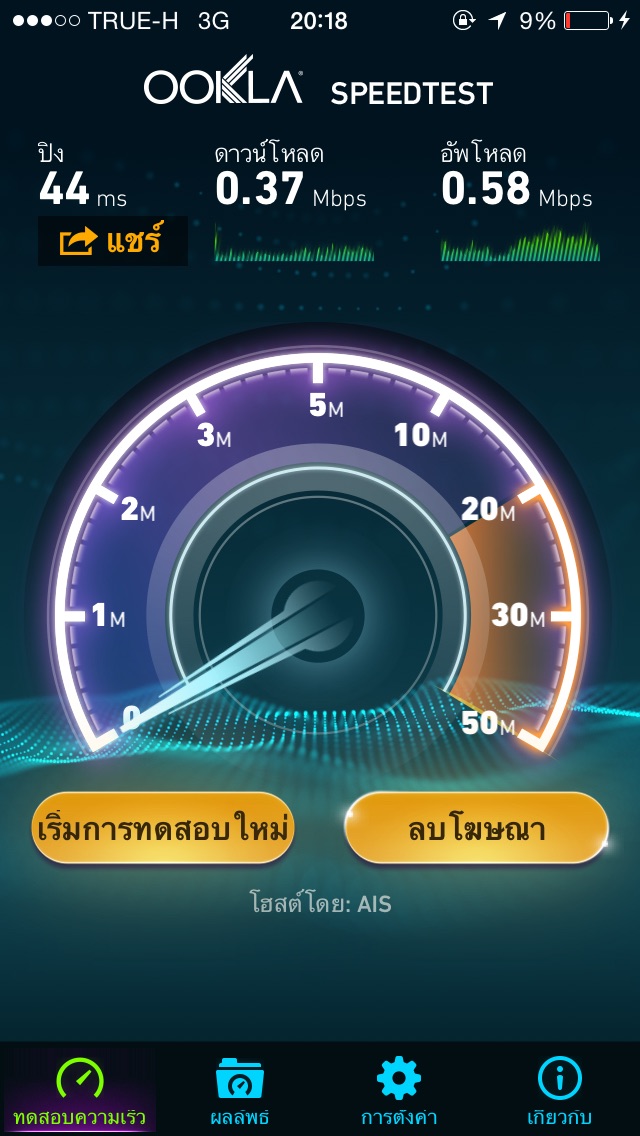Open the ผลลัพธ์ results tab

239,1090
